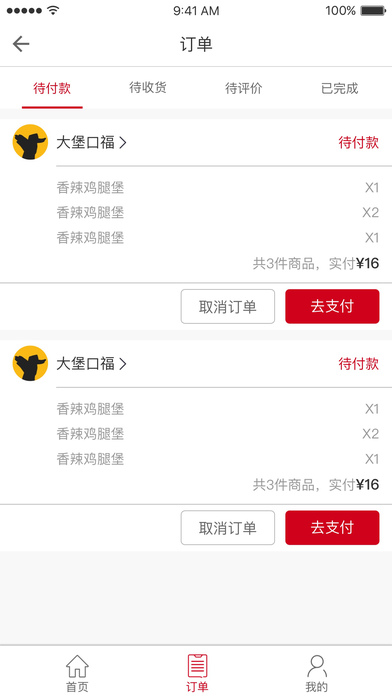This screenshot has height=696, width=392.
Task: Tap 去支付 on the first order
Action: (332, 306)
